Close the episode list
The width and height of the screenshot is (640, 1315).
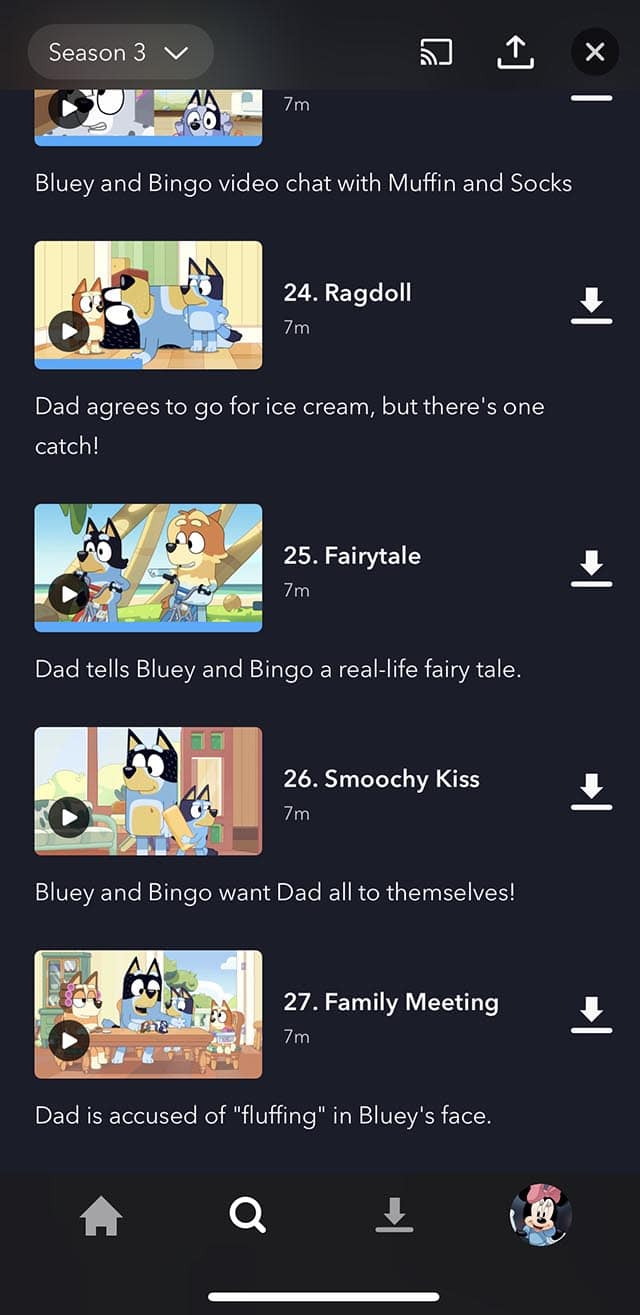coord(595,52)
